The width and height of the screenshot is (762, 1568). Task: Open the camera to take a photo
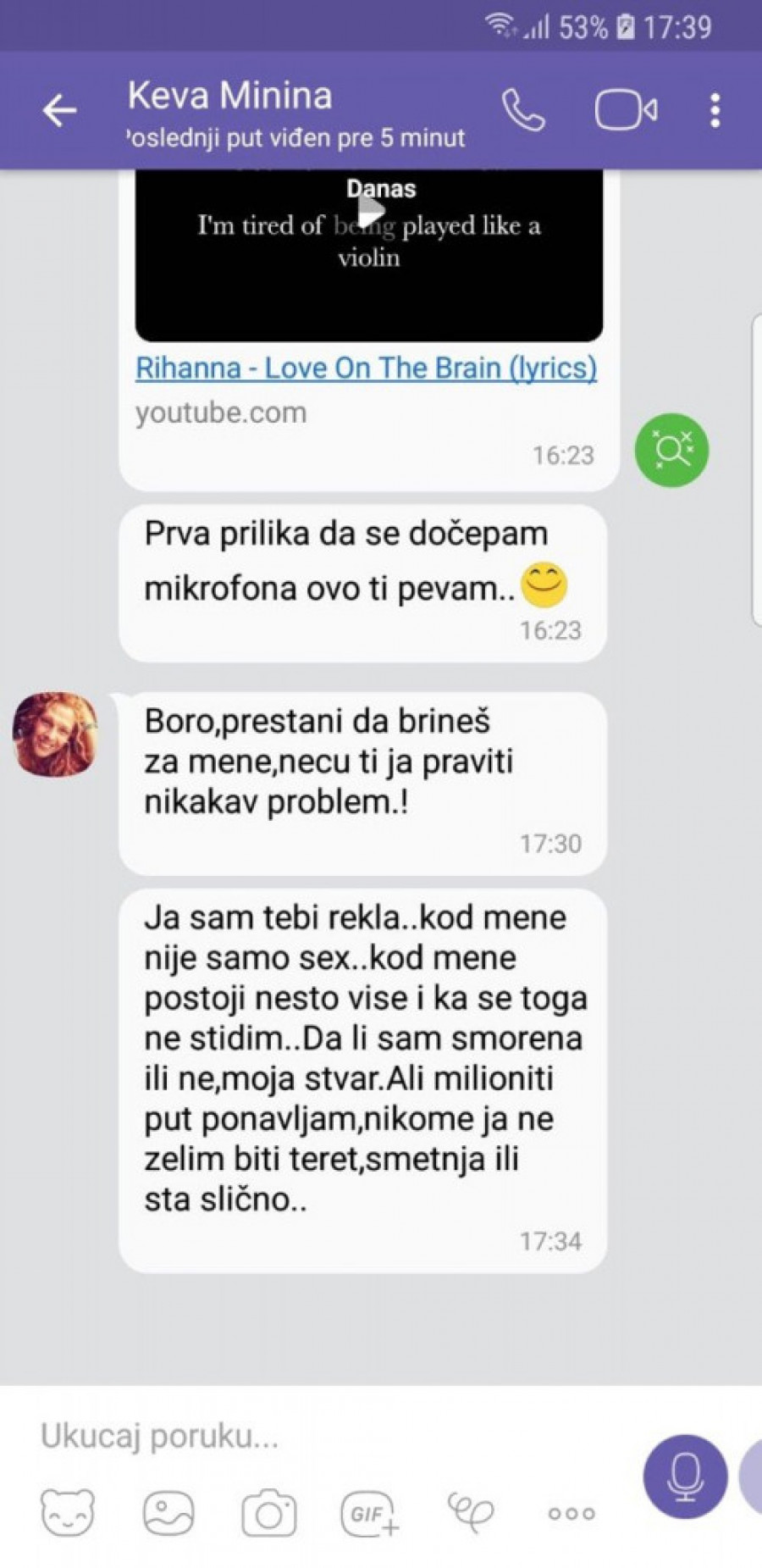point(269,1513)
